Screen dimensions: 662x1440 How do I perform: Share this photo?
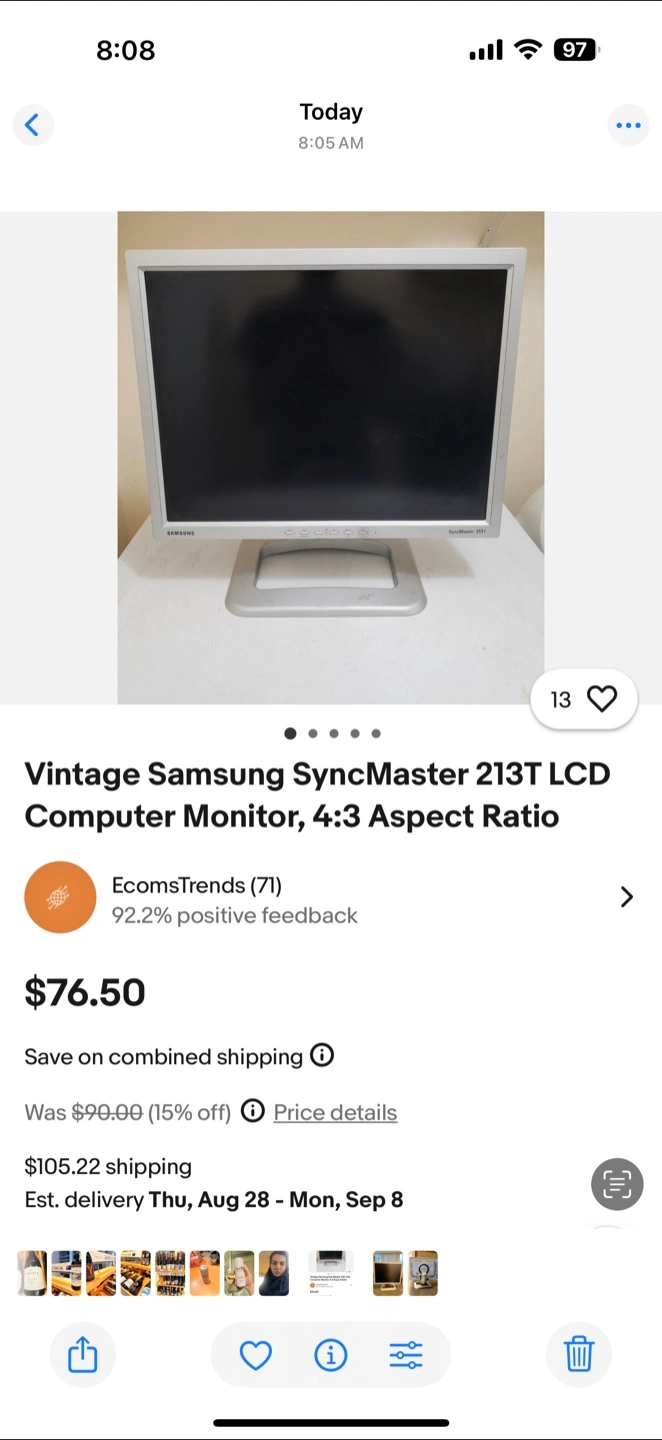point(83,1355)
